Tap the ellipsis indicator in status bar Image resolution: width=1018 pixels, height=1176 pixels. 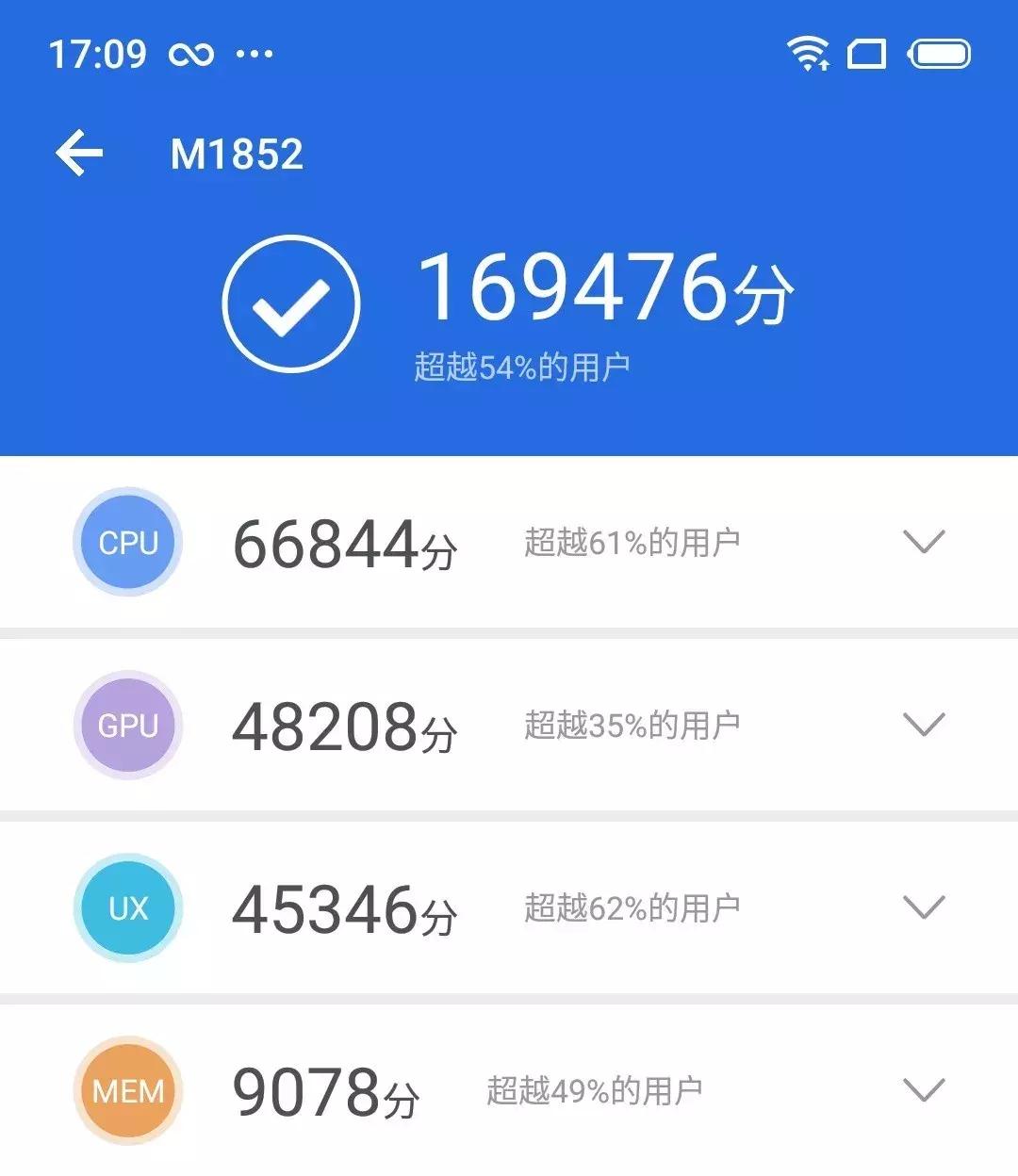pos(253,54)
